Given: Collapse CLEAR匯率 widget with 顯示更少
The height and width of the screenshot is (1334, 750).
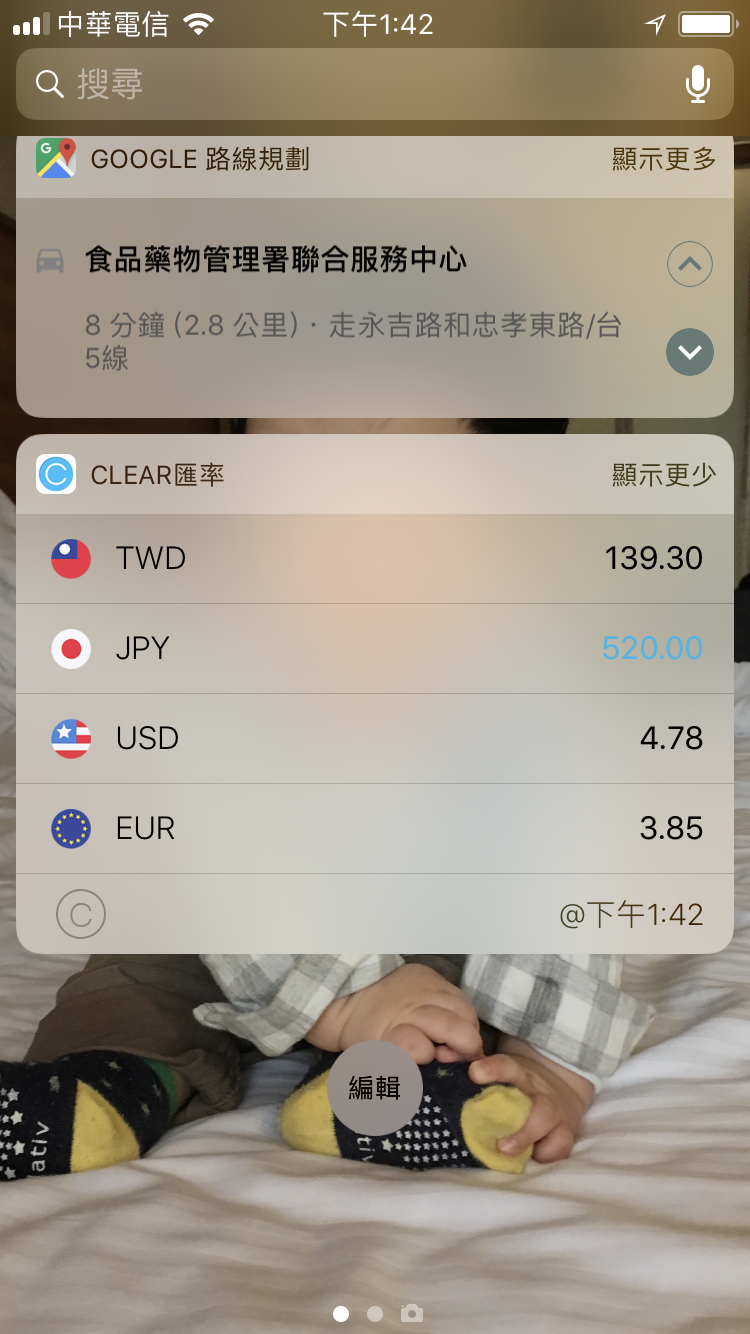Looking at the screenshot, I should [x=664, y=475].
